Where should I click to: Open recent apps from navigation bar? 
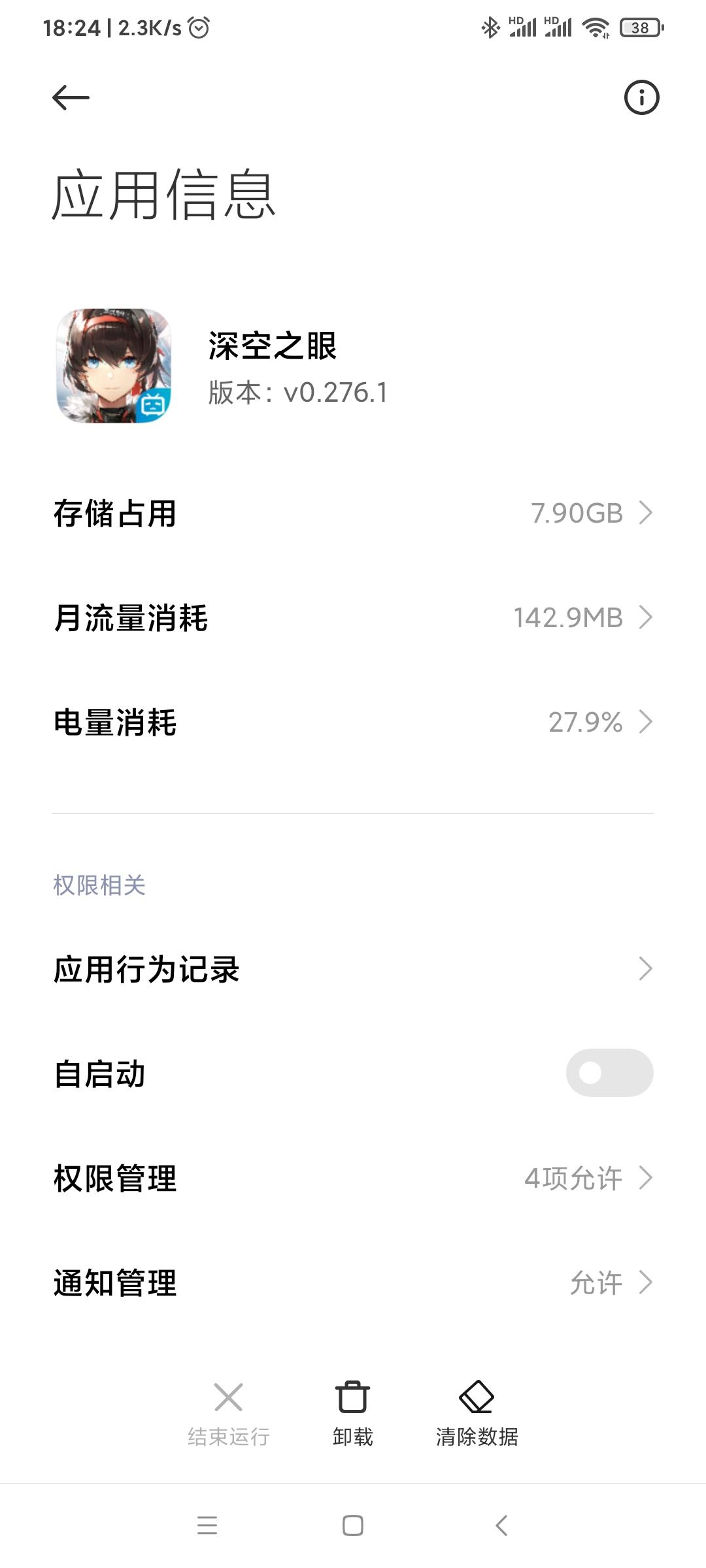(x=207, y=1526)
